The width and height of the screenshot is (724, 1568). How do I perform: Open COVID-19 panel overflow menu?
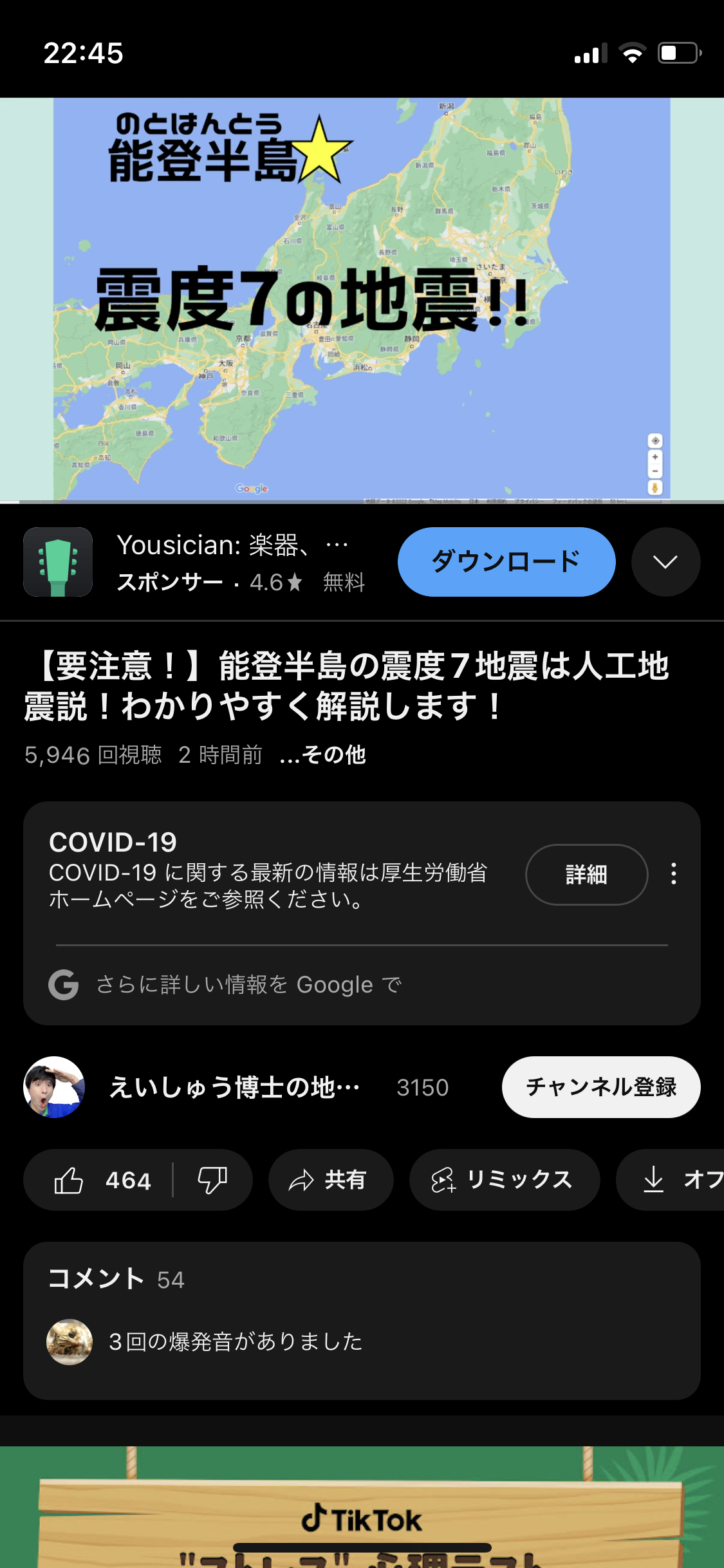(x=673, y=874)
